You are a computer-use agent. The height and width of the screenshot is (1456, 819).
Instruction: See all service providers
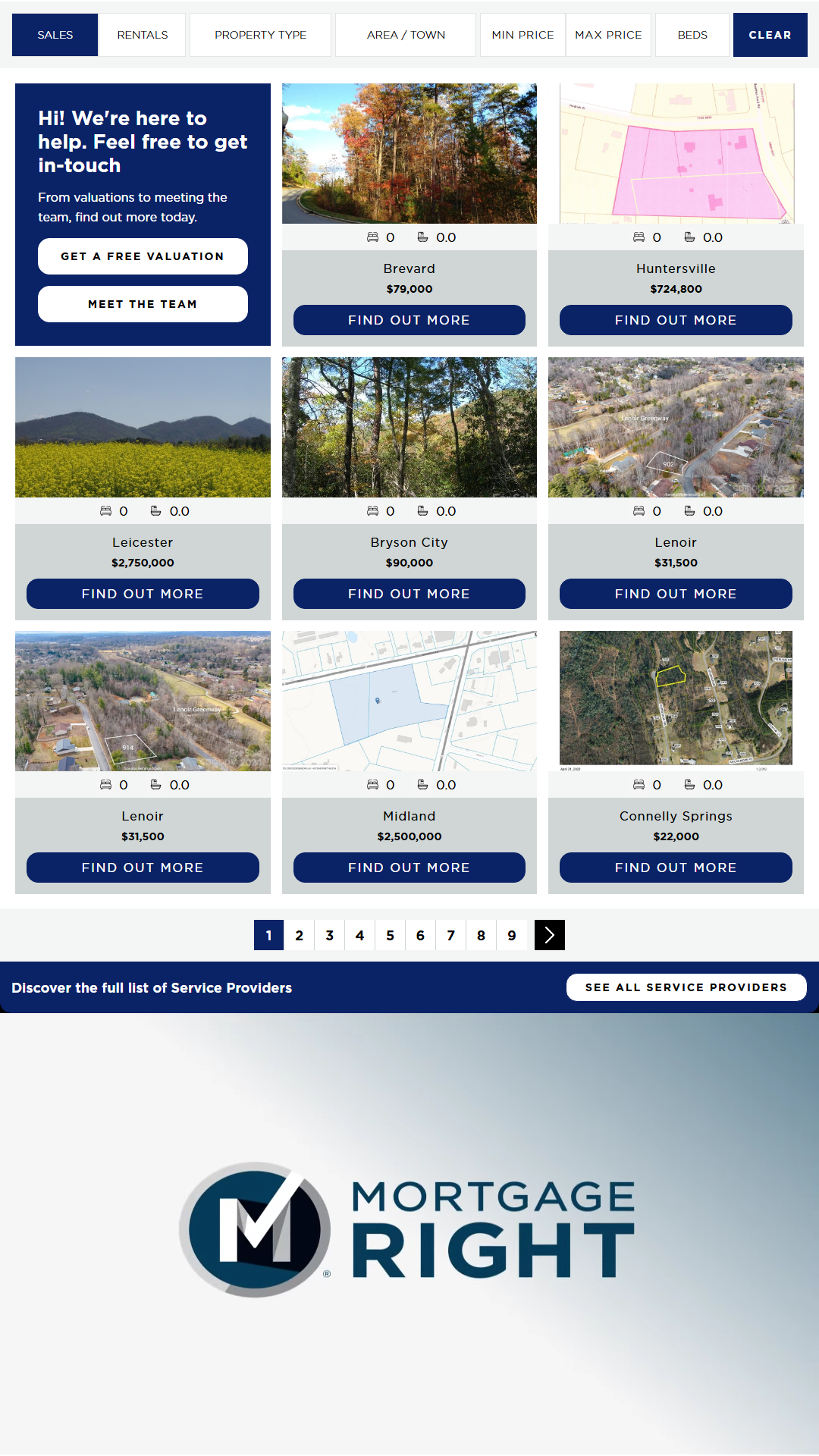point(686,987)
